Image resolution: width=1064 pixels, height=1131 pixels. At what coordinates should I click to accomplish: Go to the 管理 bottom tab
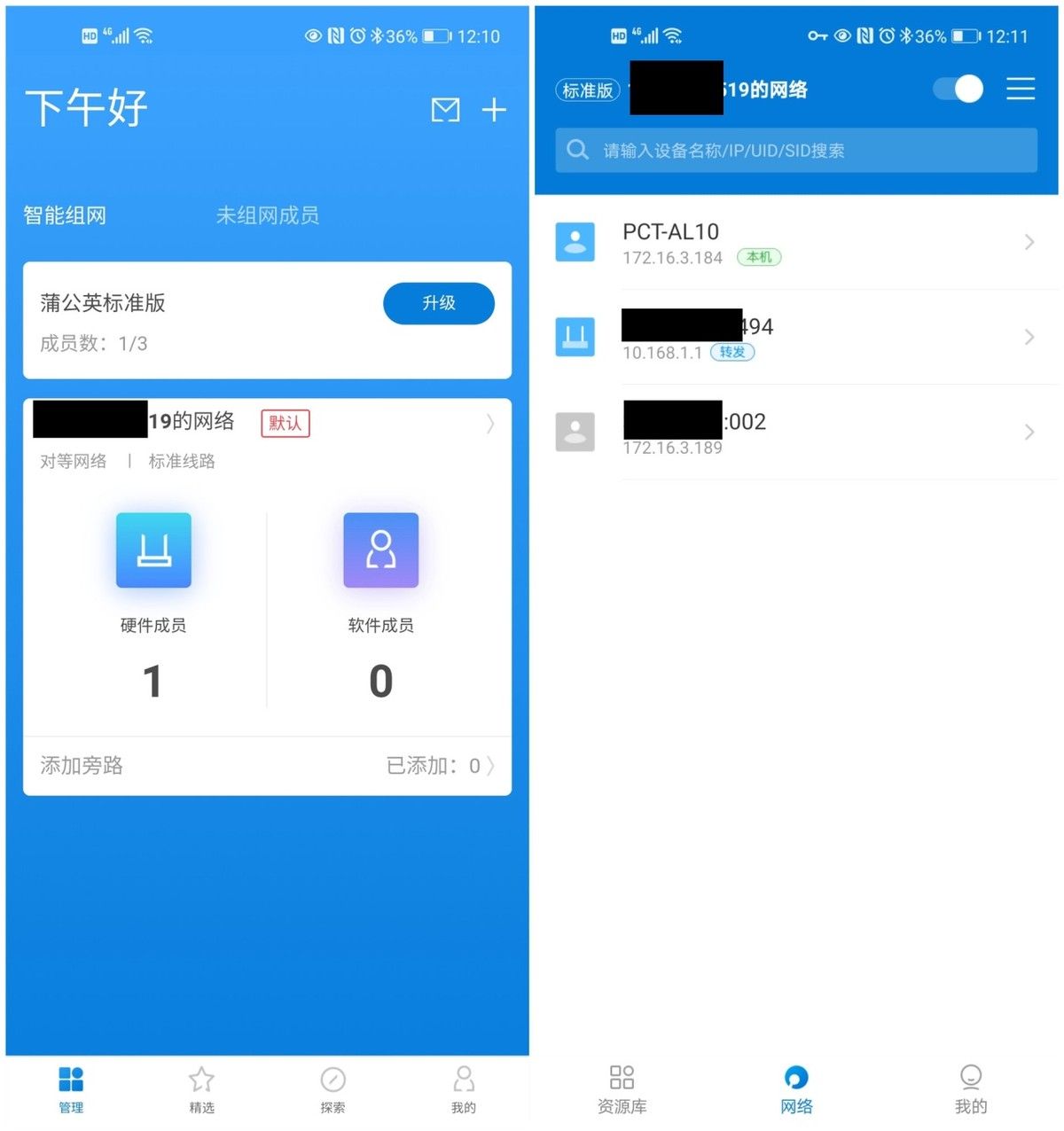71,1089
